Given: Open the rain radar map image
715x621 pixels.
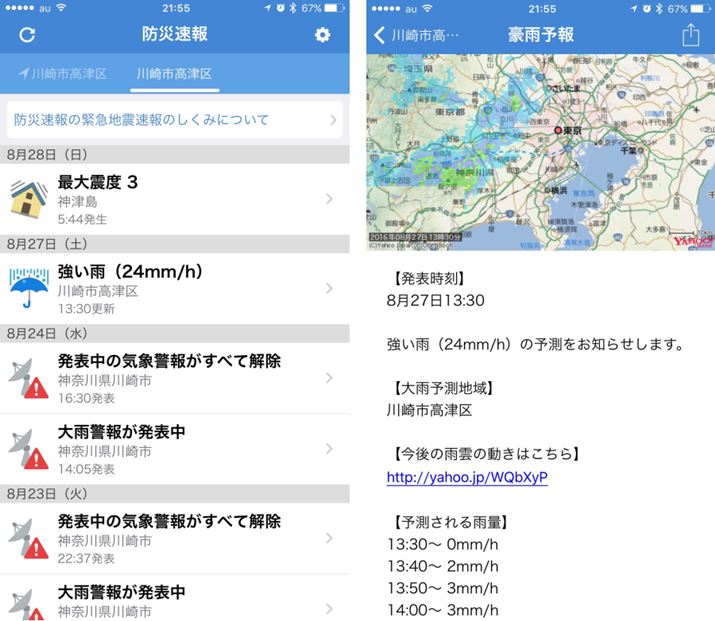Looking at the screenshot, I should point(540,152).
